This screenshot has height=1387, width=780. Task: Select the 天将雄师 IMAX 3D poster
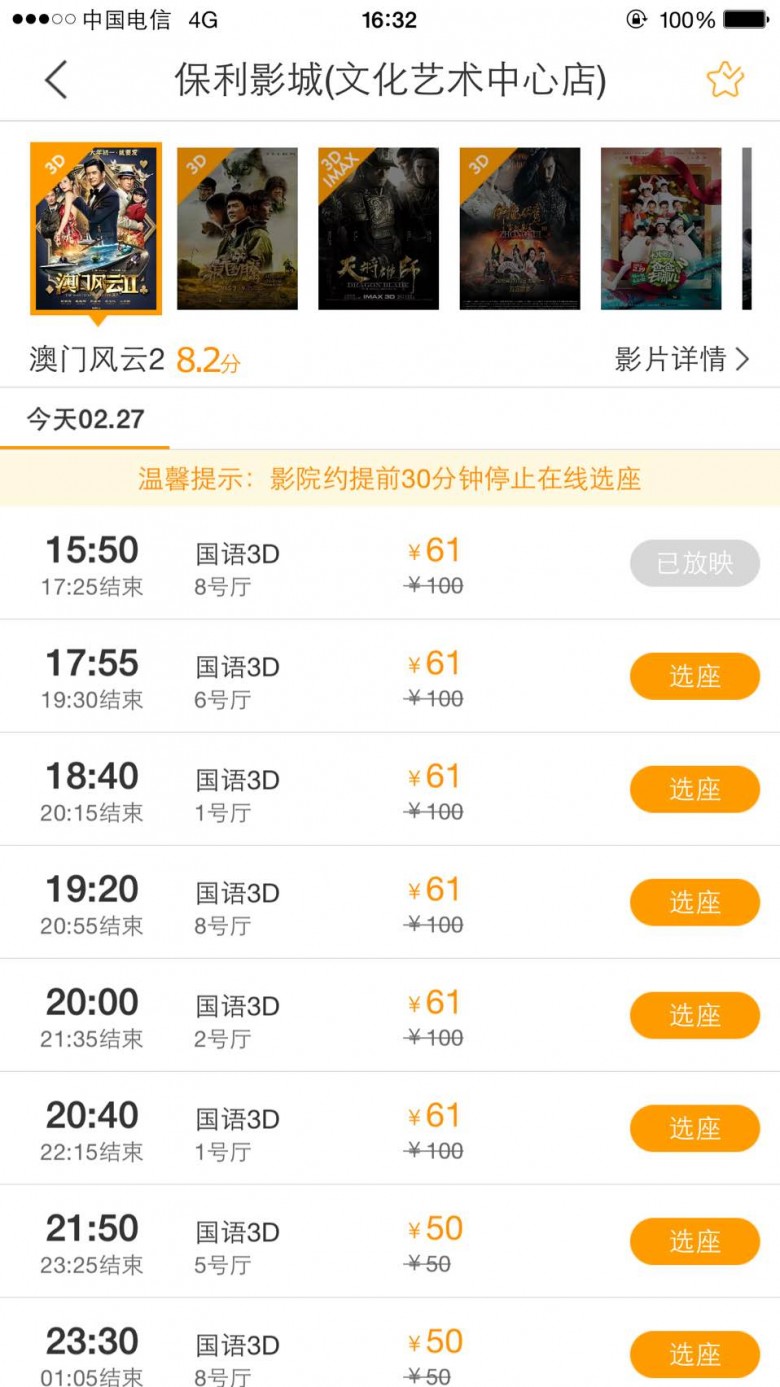(378, 229)
